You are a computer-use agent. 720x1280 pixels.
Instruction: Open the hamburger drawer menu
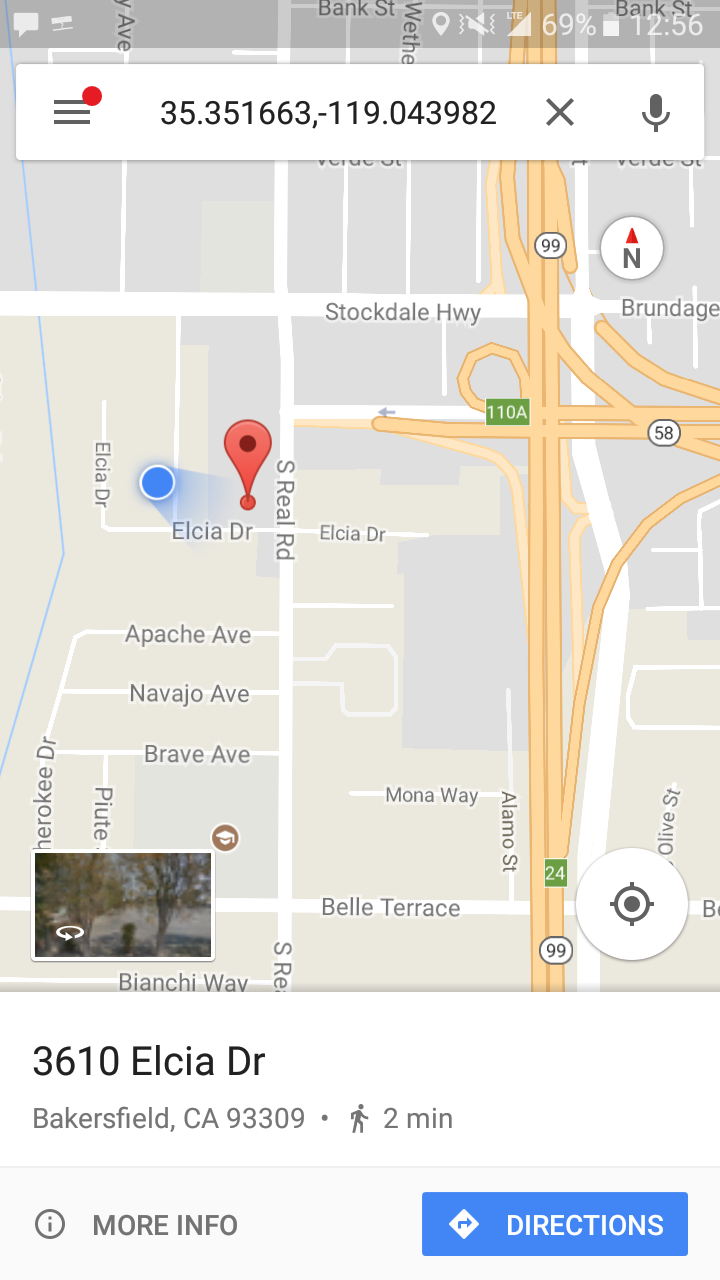(72, 112)
